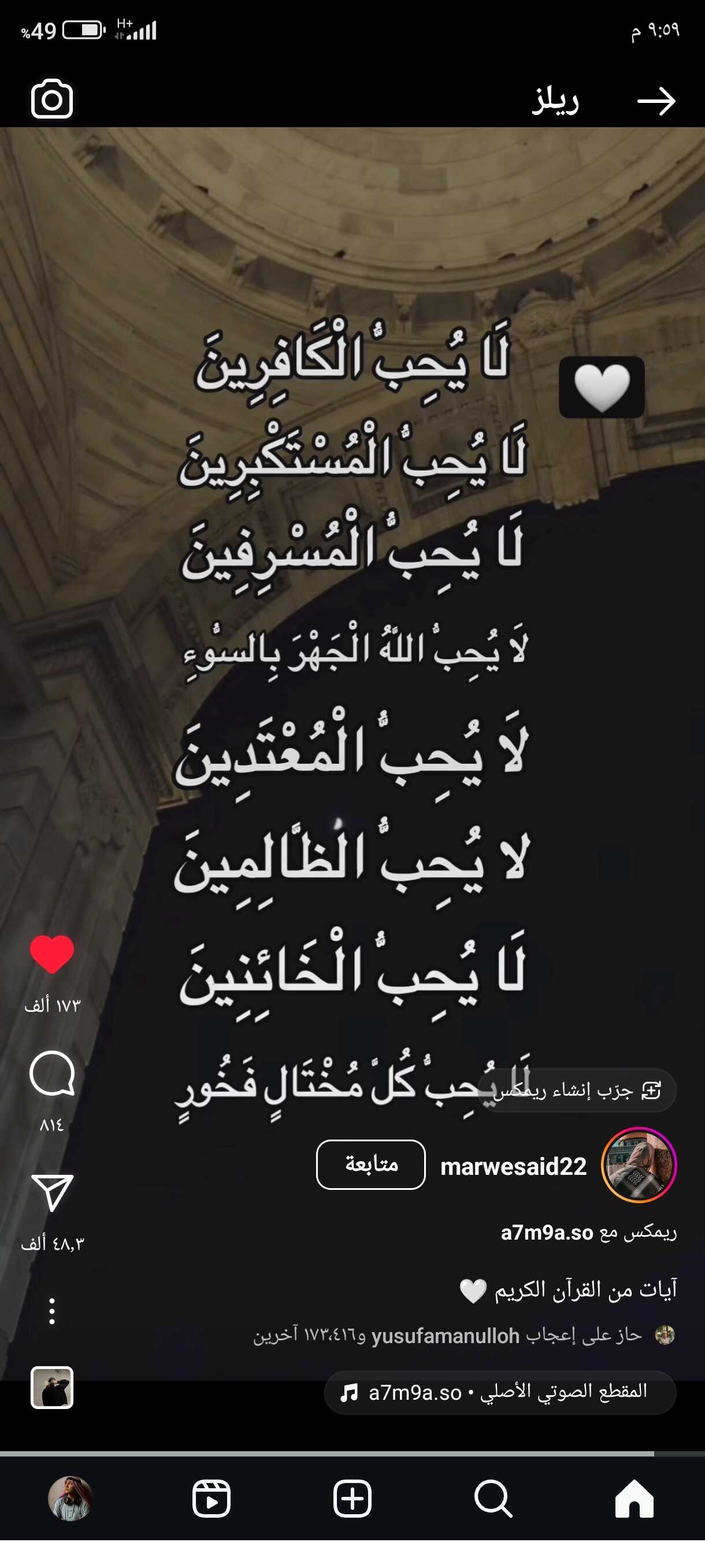This screenshot has width=705, height=1568.
Task: Open the a7m9a.so remix source link
Action: [546, 1233]
